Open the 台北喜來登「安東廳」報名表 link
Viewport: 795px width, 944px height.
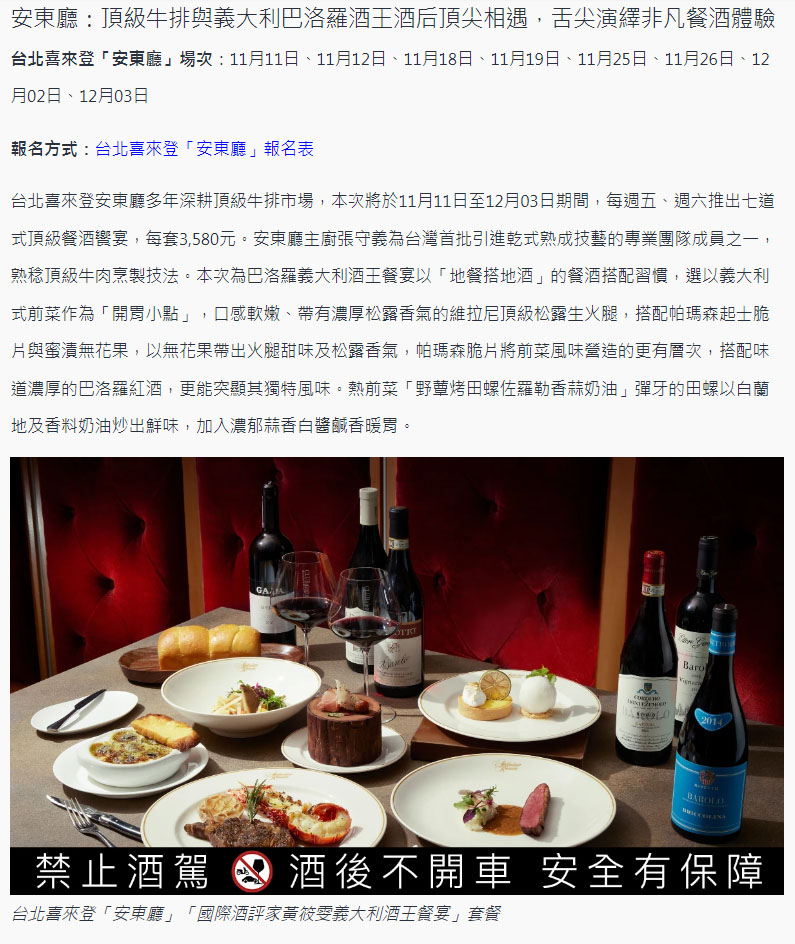pyautogui.click(x=204, y=149)
